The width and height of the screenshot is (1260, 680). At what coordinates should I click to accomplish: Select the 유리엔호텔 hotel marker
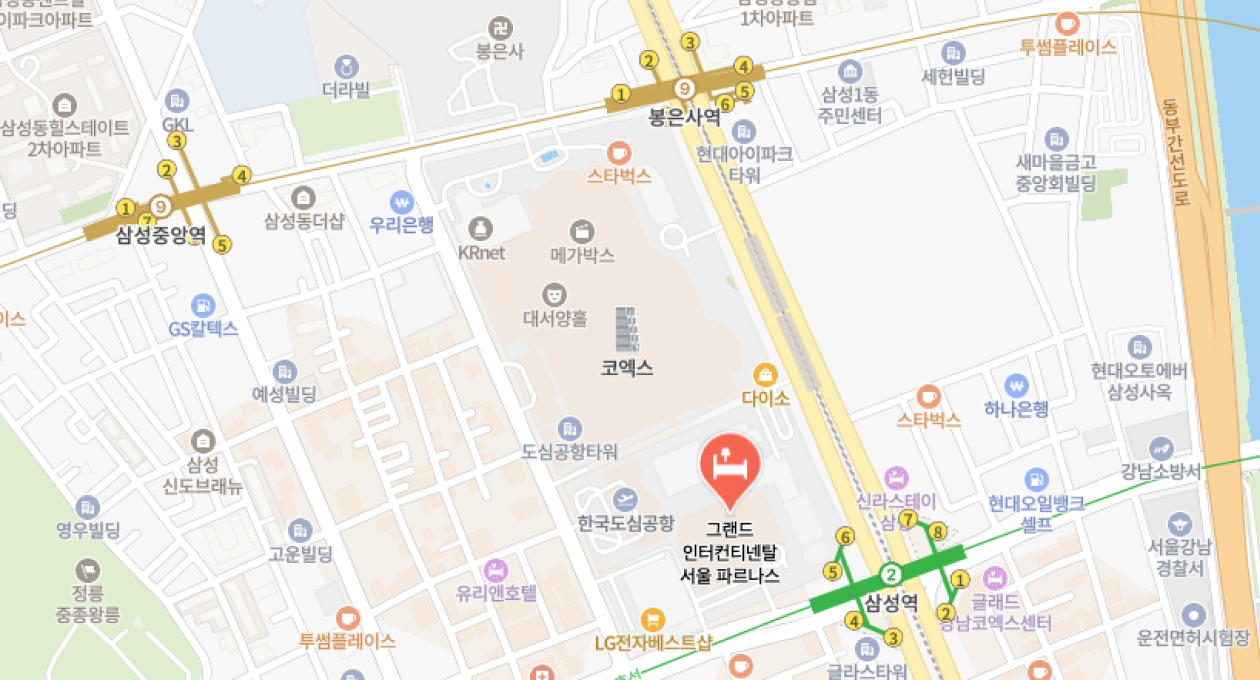click(496, 570)
